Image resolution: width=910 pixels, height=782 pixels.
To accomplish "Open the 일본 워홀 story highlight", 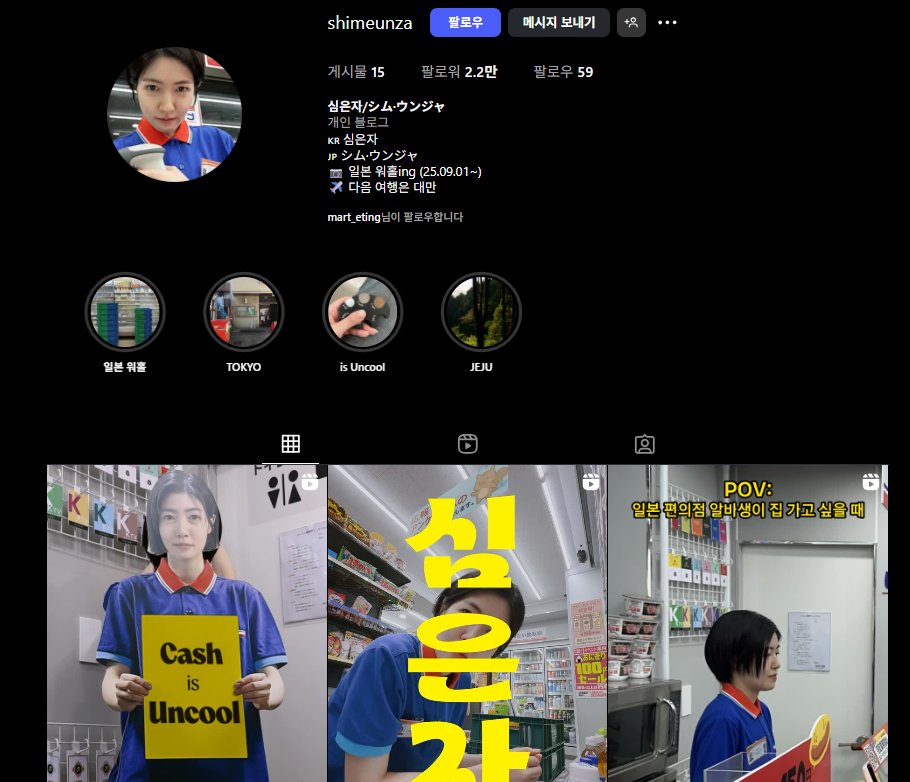I will [x=125, y=312].
